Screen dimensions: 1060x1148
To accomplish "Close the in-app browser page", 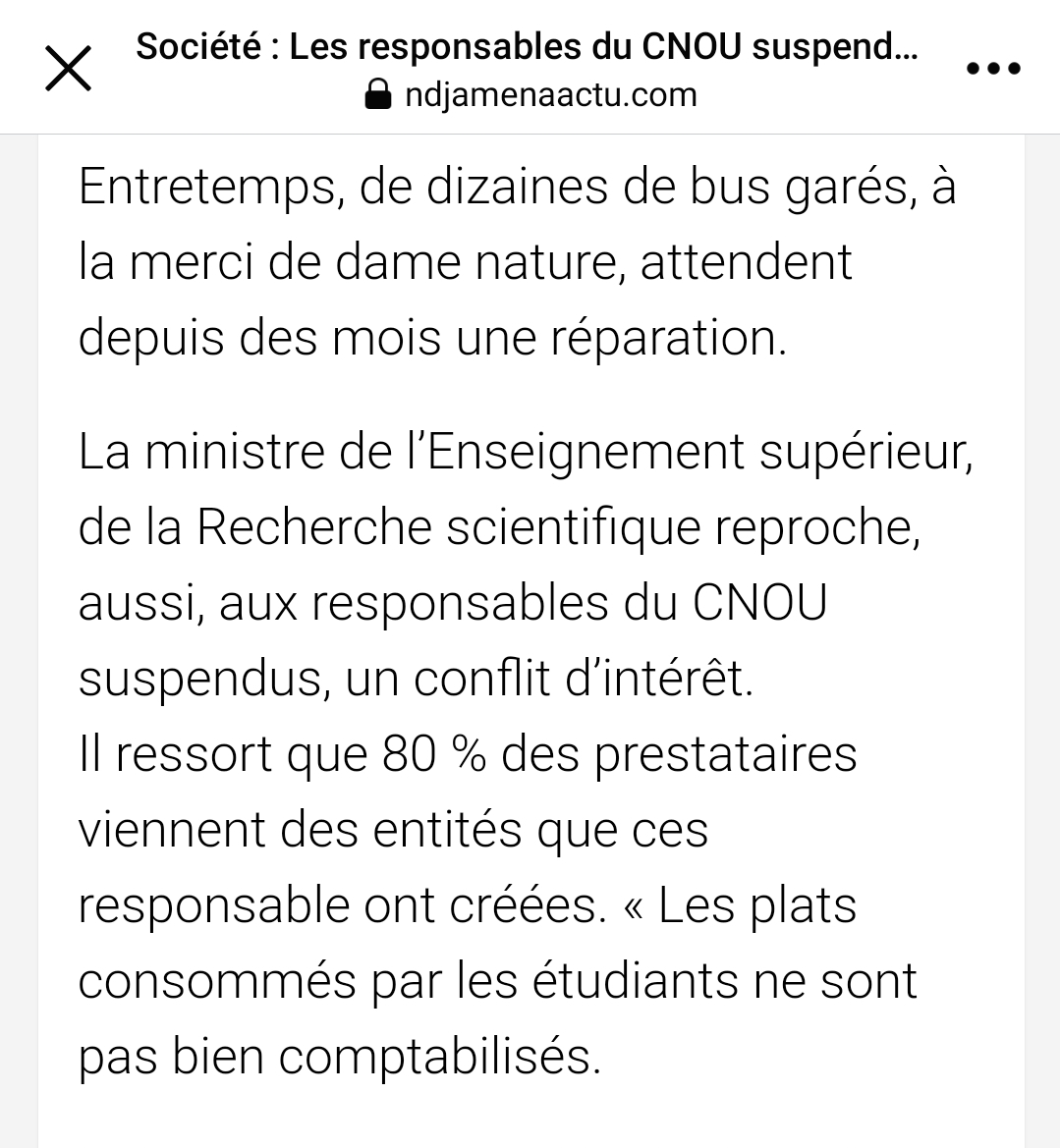I will point(69,70).
